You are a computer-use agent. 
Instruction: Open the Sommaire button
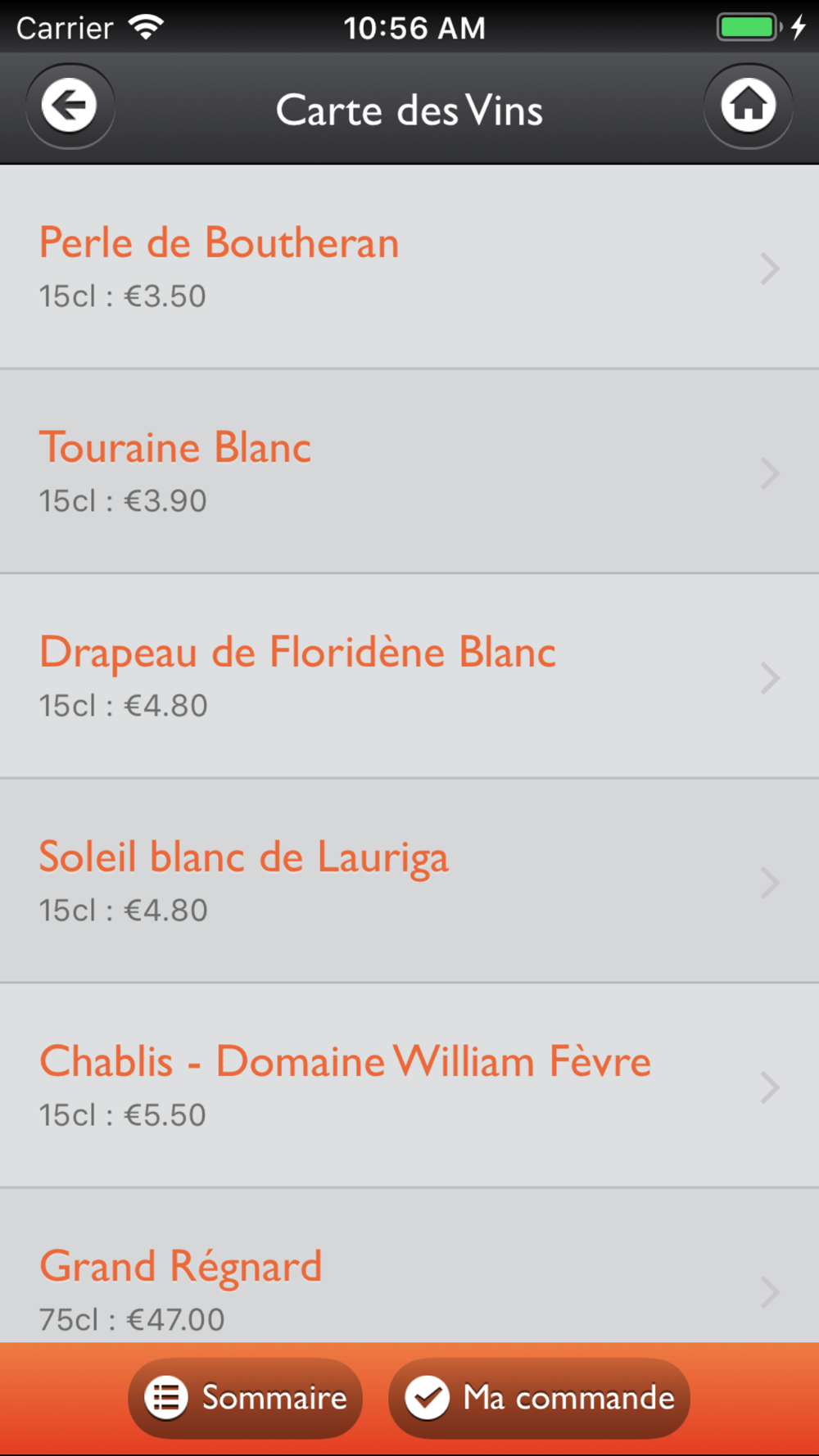(x=245, y=1398)
